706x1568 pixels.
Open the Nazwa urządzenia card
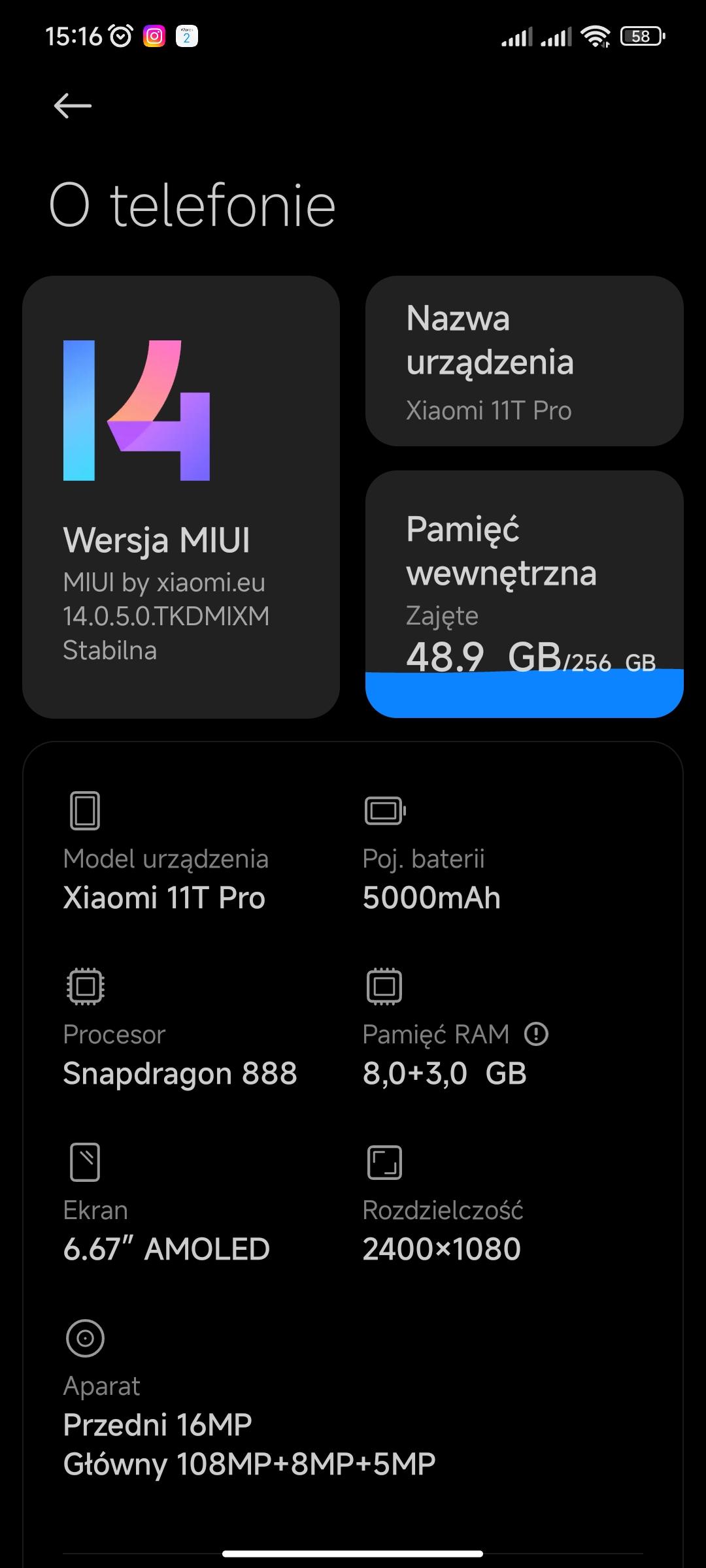click(x=524, y=361)
